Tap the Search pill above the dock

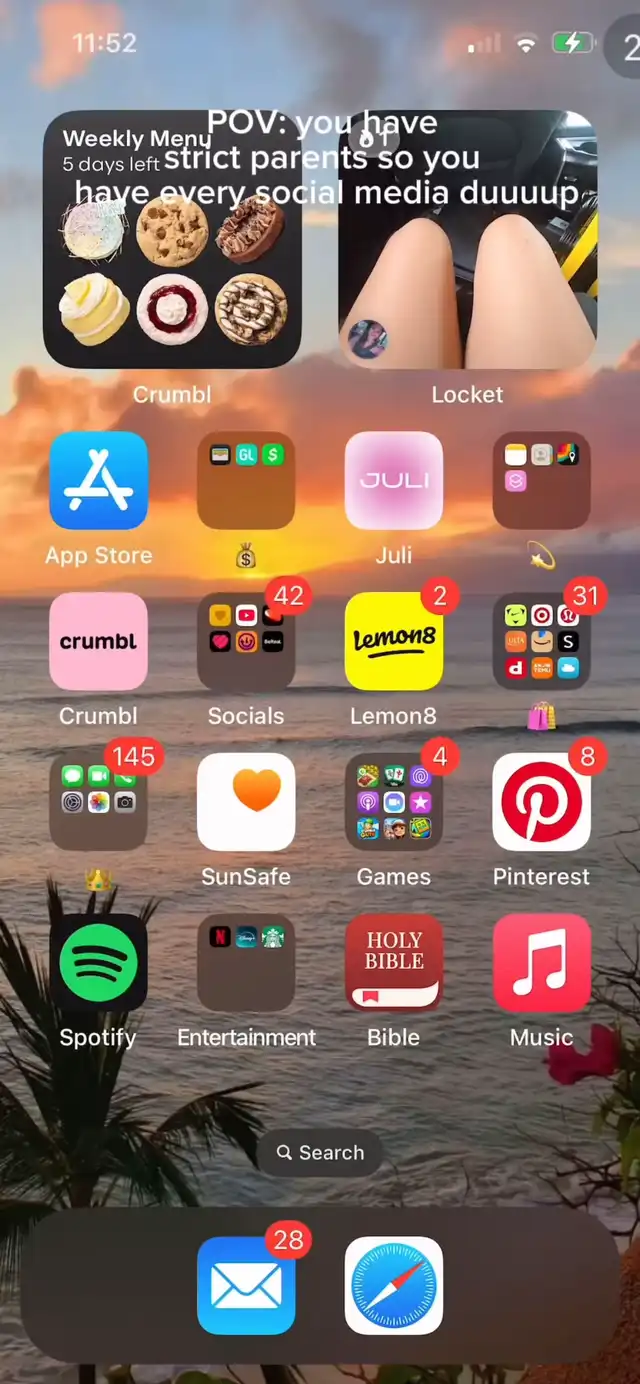pyautogui.click(x=320, y=1153)
